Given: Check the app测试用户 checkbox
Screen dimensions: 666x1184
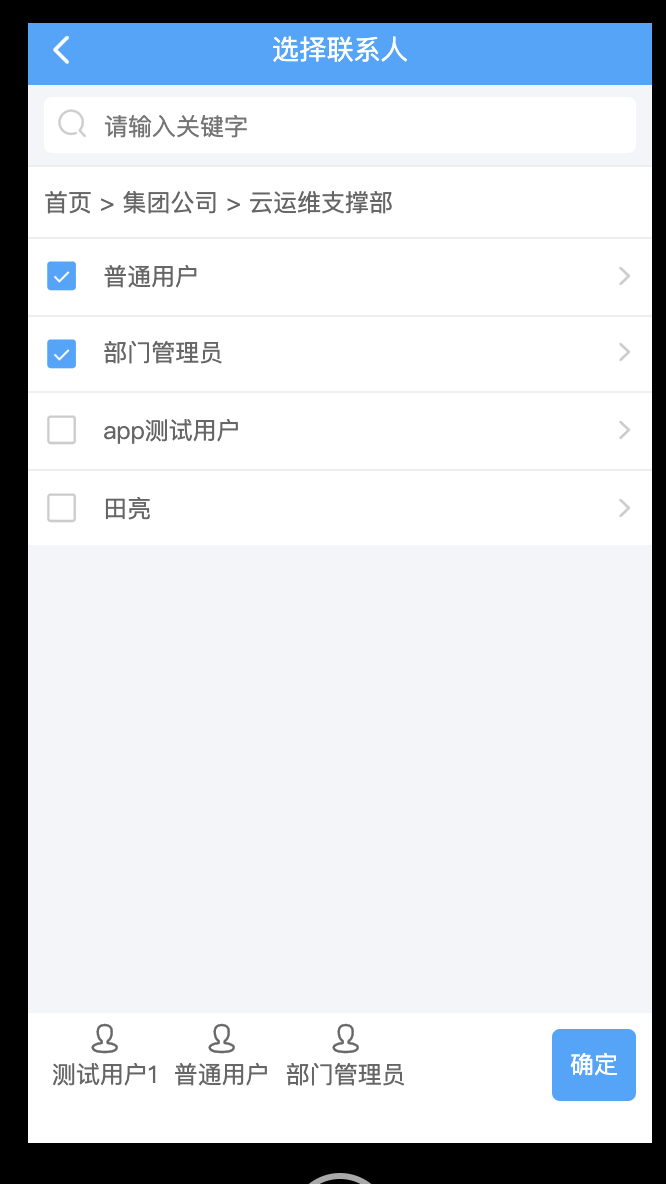Looking at the screenshot, I should pos(62,430).
